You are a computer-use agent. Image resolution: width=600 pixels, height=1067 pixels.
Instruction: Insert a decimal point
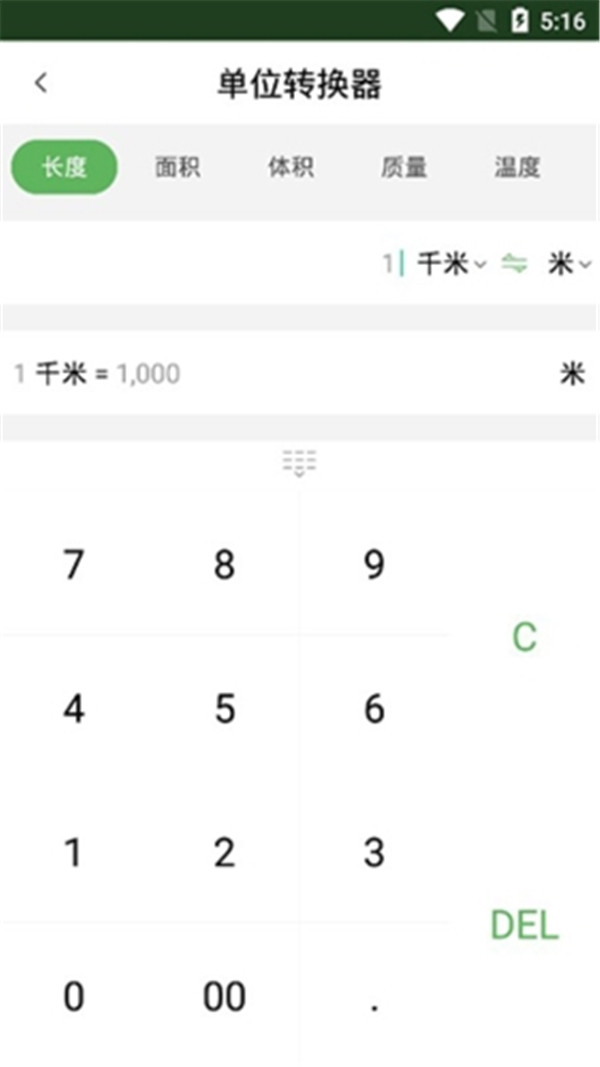coord(374,997)
